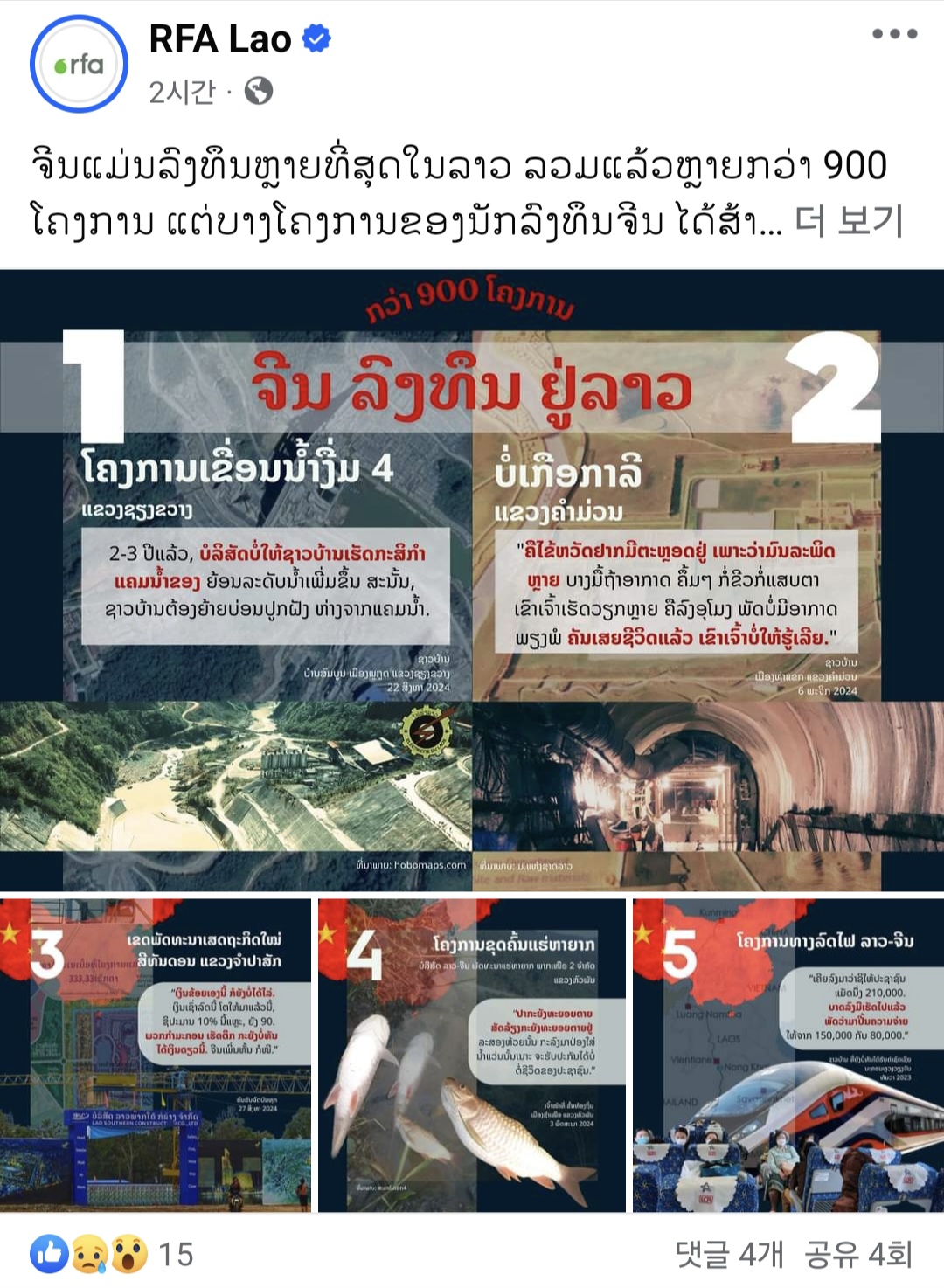944x1288 pixels.
Task: Open the large infographic image numbered 1 and 2
Action: (472, 580)
